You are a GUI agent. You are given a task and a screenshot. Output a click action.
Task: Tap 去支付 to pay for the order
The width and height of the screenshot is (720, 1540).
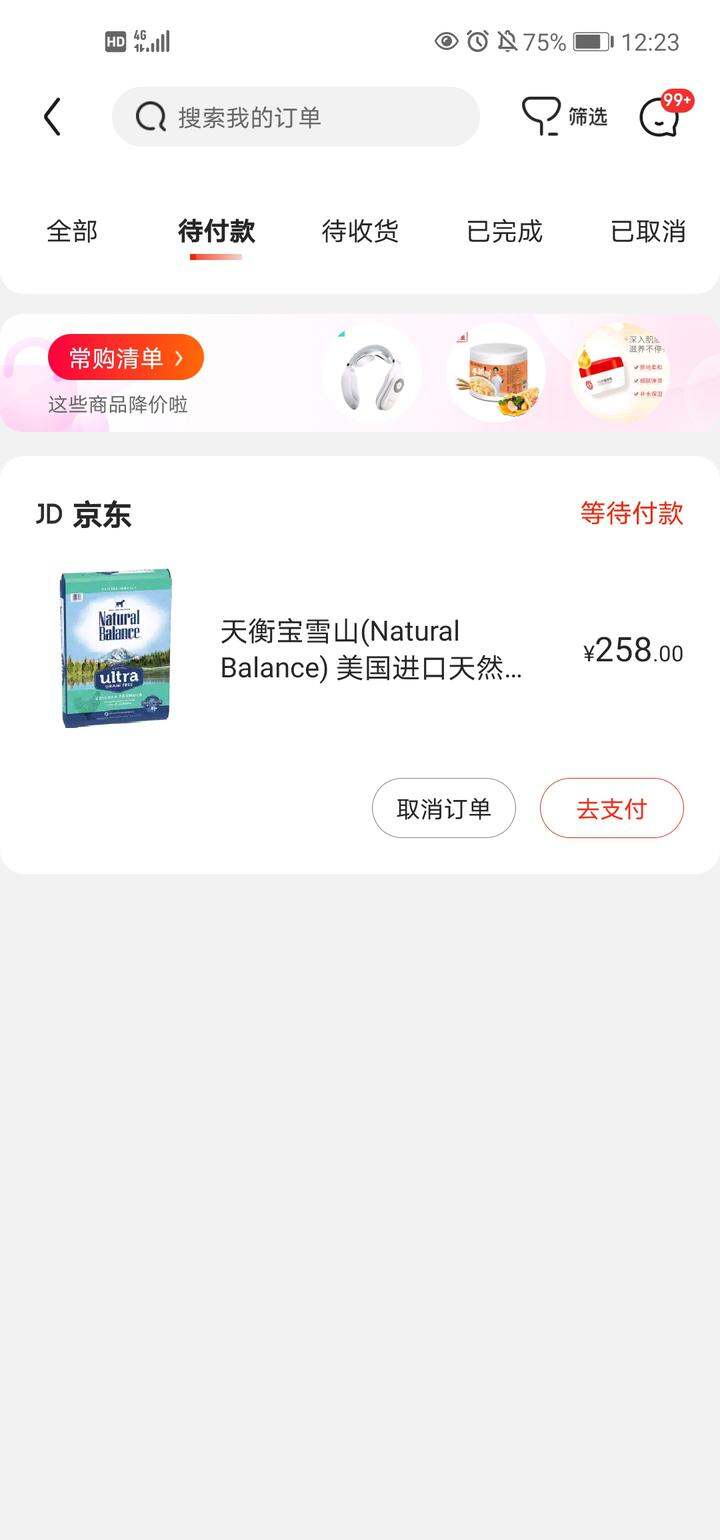612,808
